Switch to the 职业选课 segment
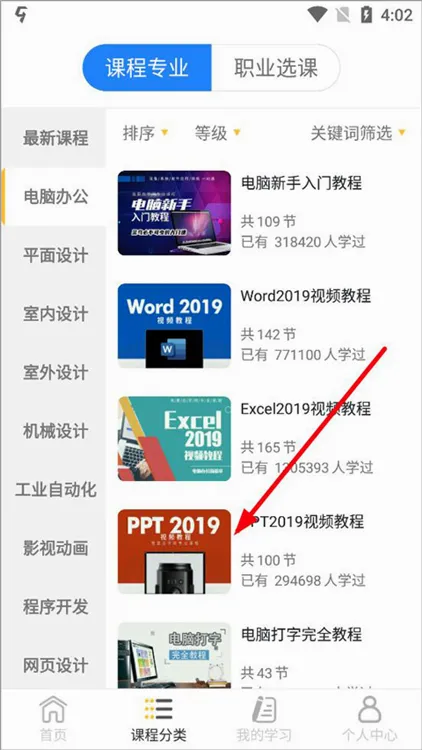The image size is (422, 750). pyautogui.click(x=276, y=68)
